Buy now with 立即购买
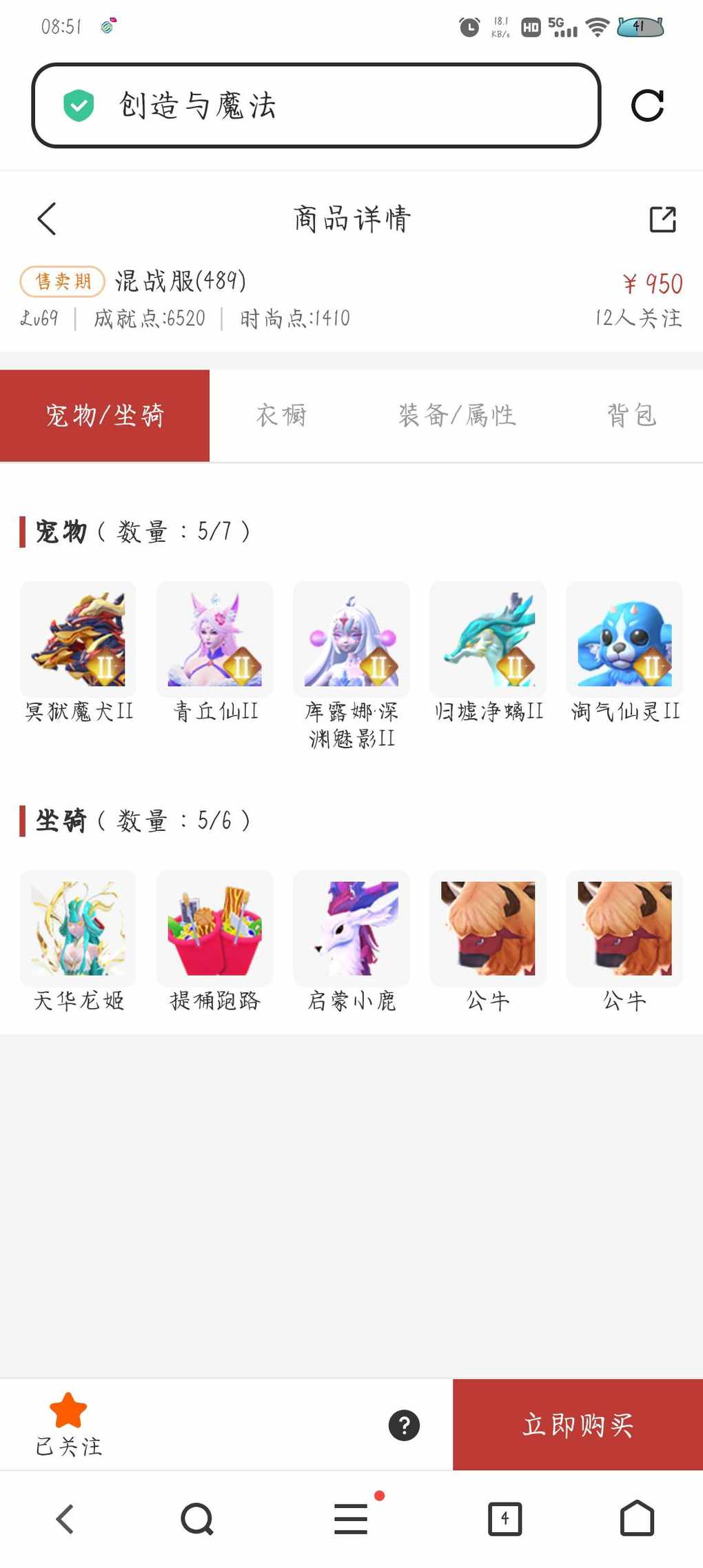This screenshot has height=1568, width=703. (x=578, y=1425)
